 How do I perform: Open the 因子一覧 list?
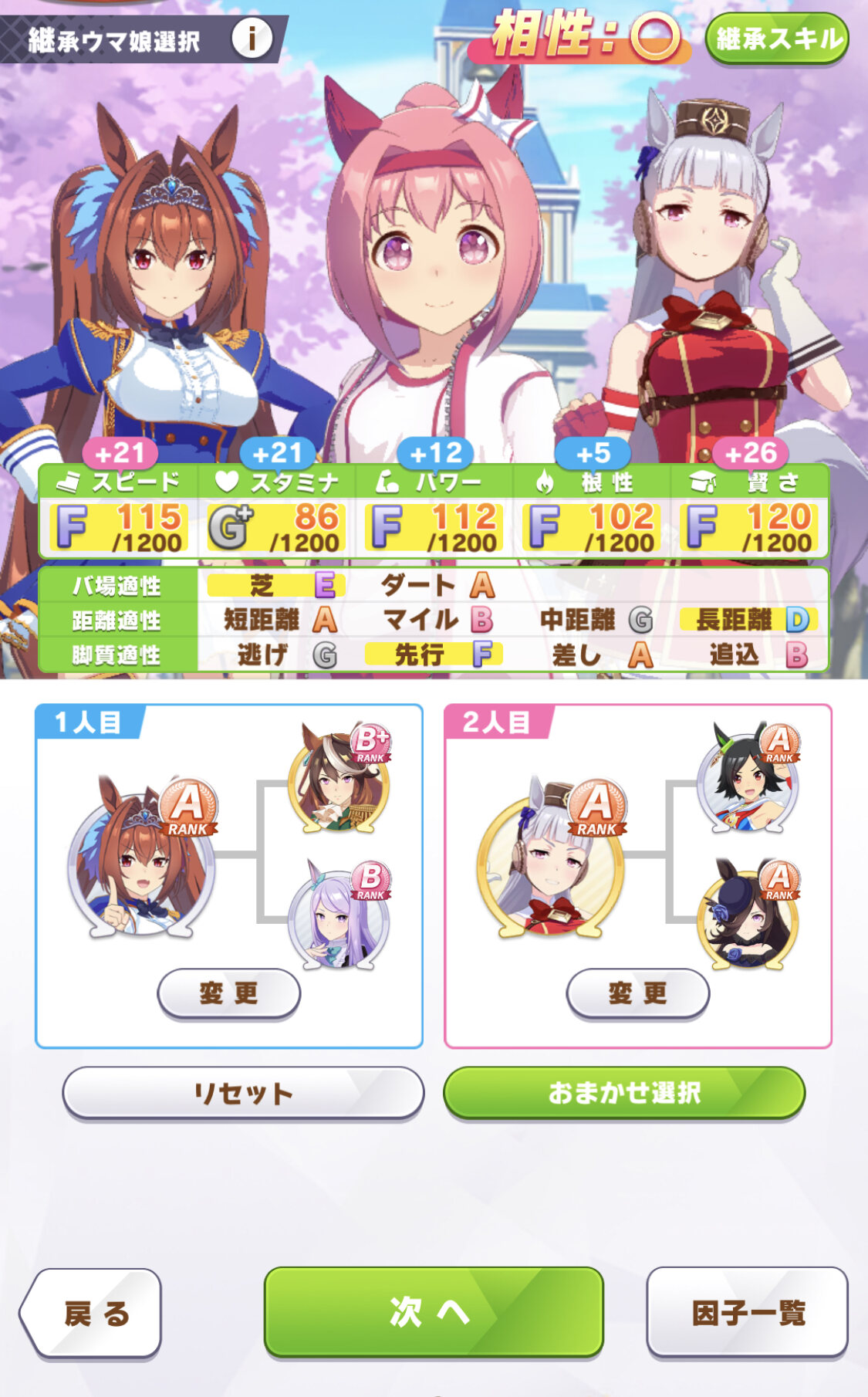[747, 1312]
